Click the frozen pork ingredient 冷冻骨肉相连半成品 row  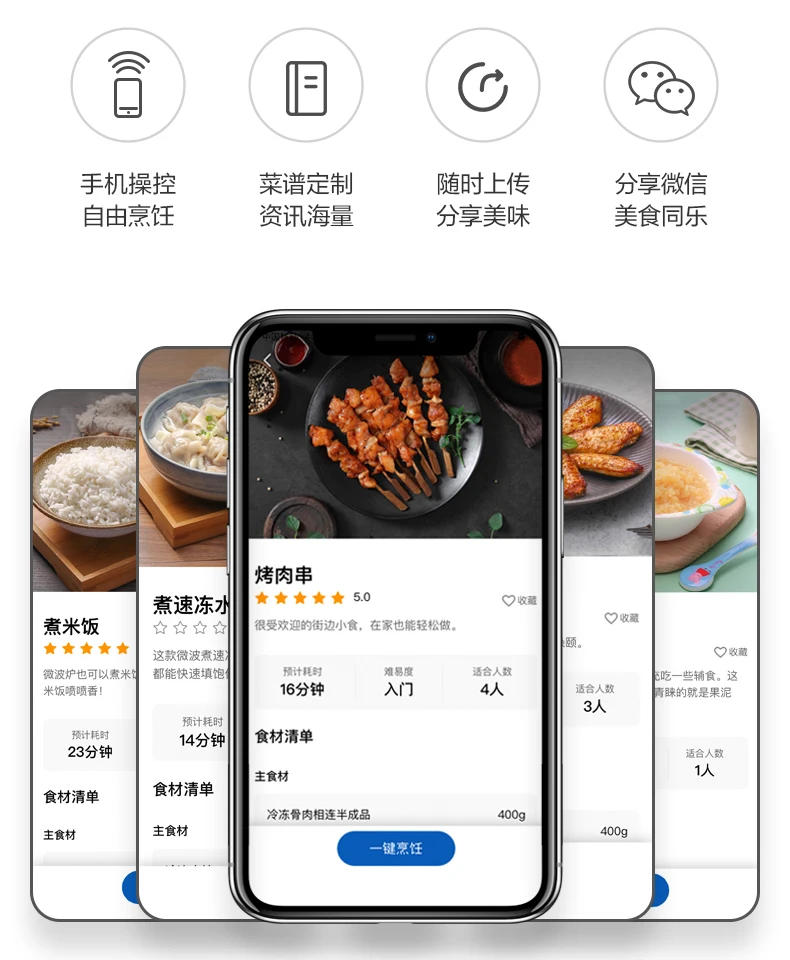coord(322,814)
